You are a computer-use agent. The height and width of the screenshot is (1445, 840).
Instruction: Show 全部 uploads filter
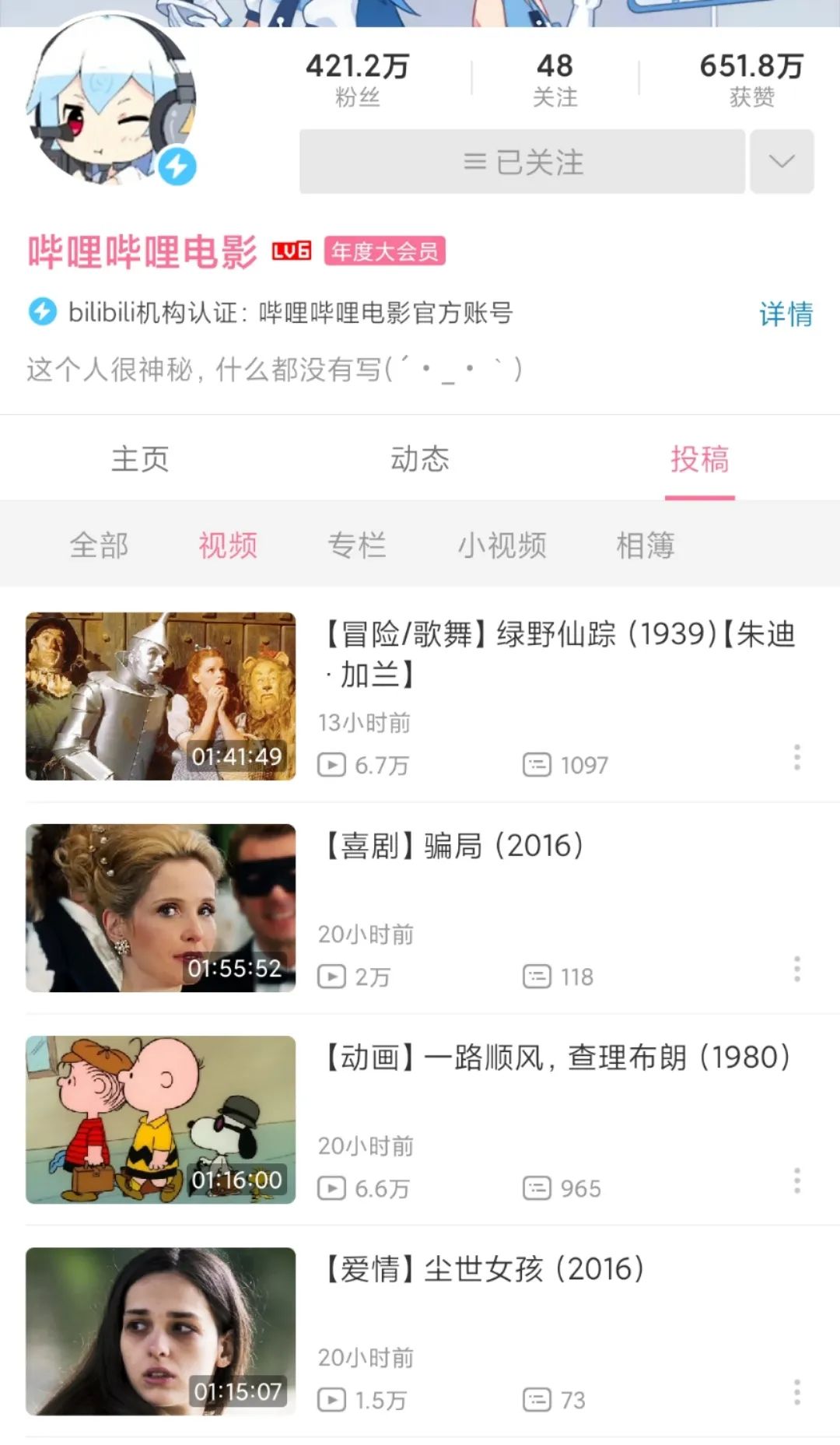[99, 545]
